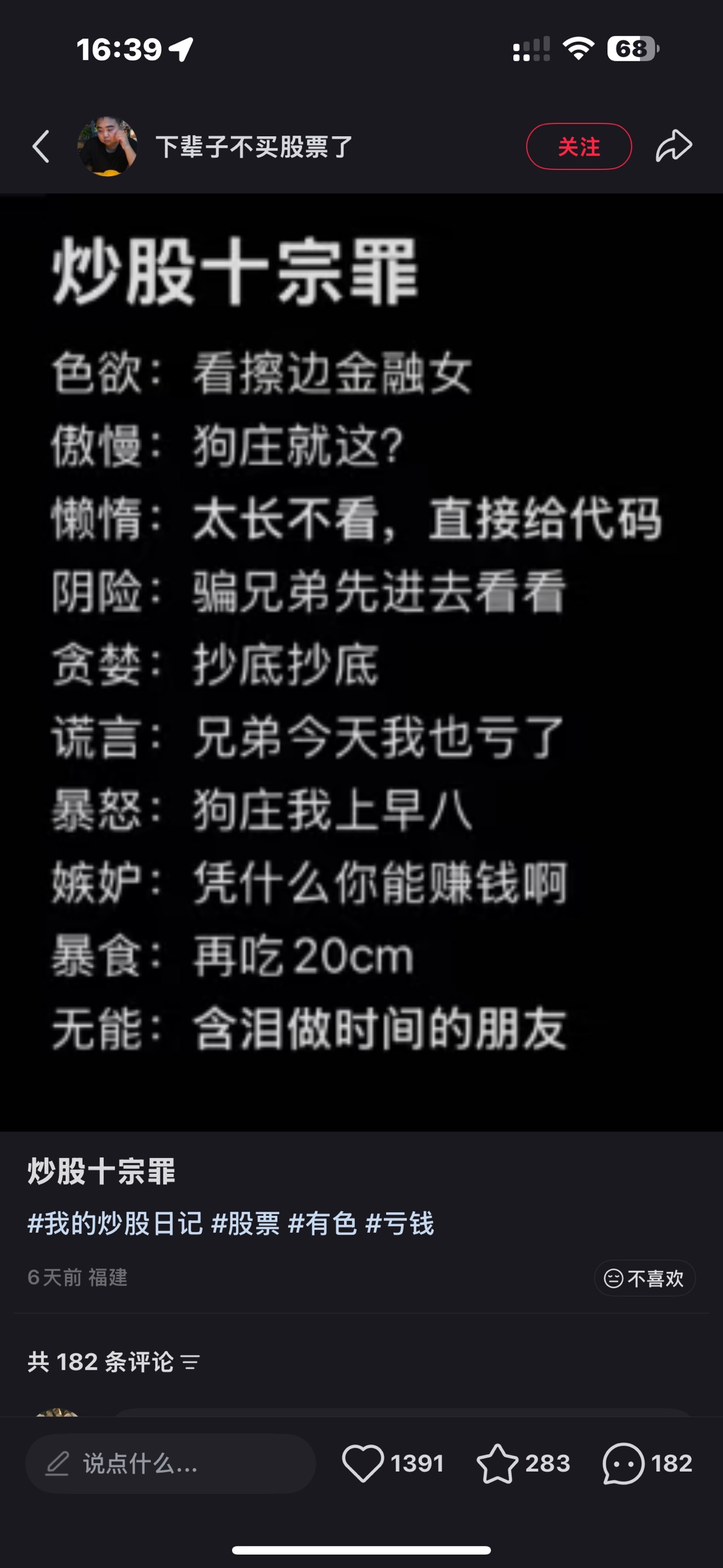Open hashtag #有色

click(322, 1224)
